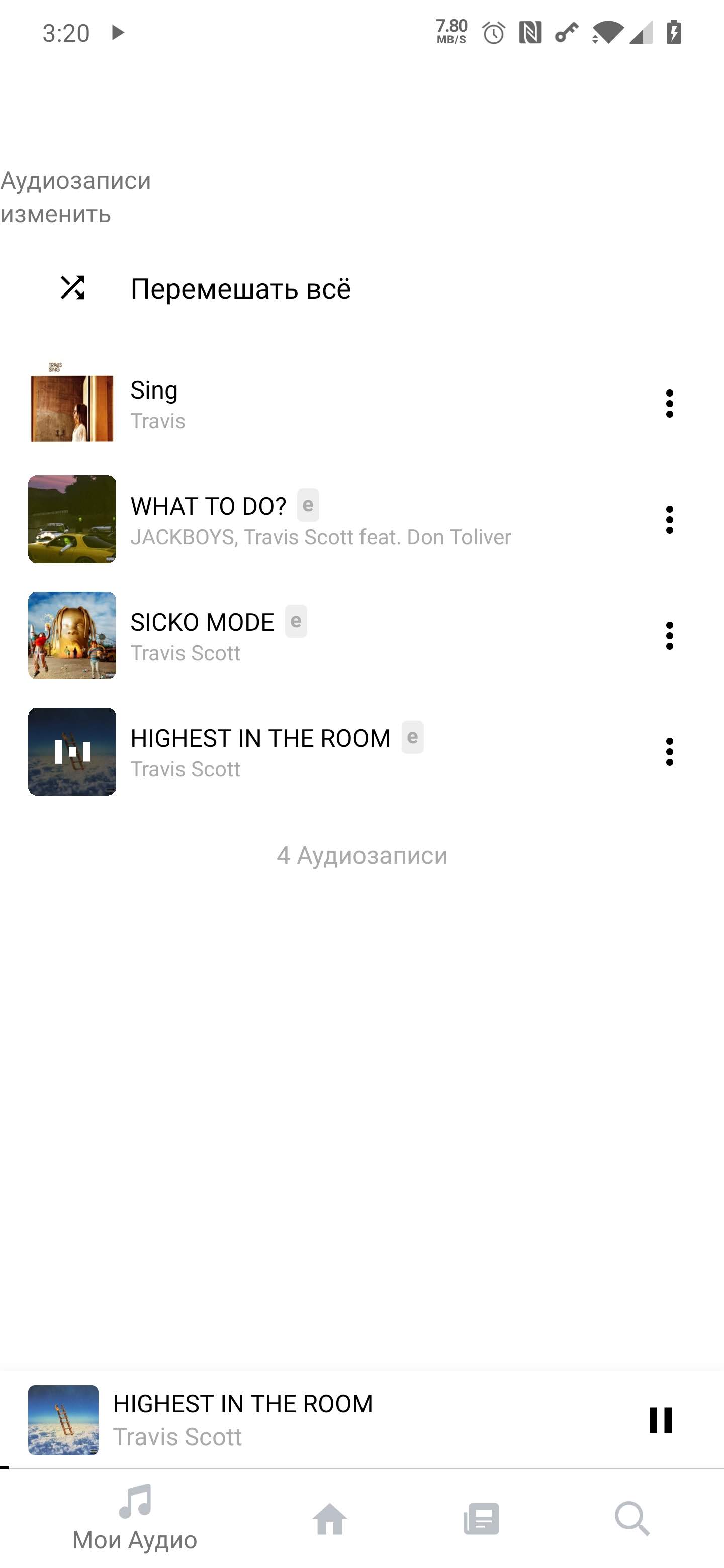Viewport: 724px width, 1568px height.
Task: Tap the изменить edit link
Action: [x=56, y=214]
